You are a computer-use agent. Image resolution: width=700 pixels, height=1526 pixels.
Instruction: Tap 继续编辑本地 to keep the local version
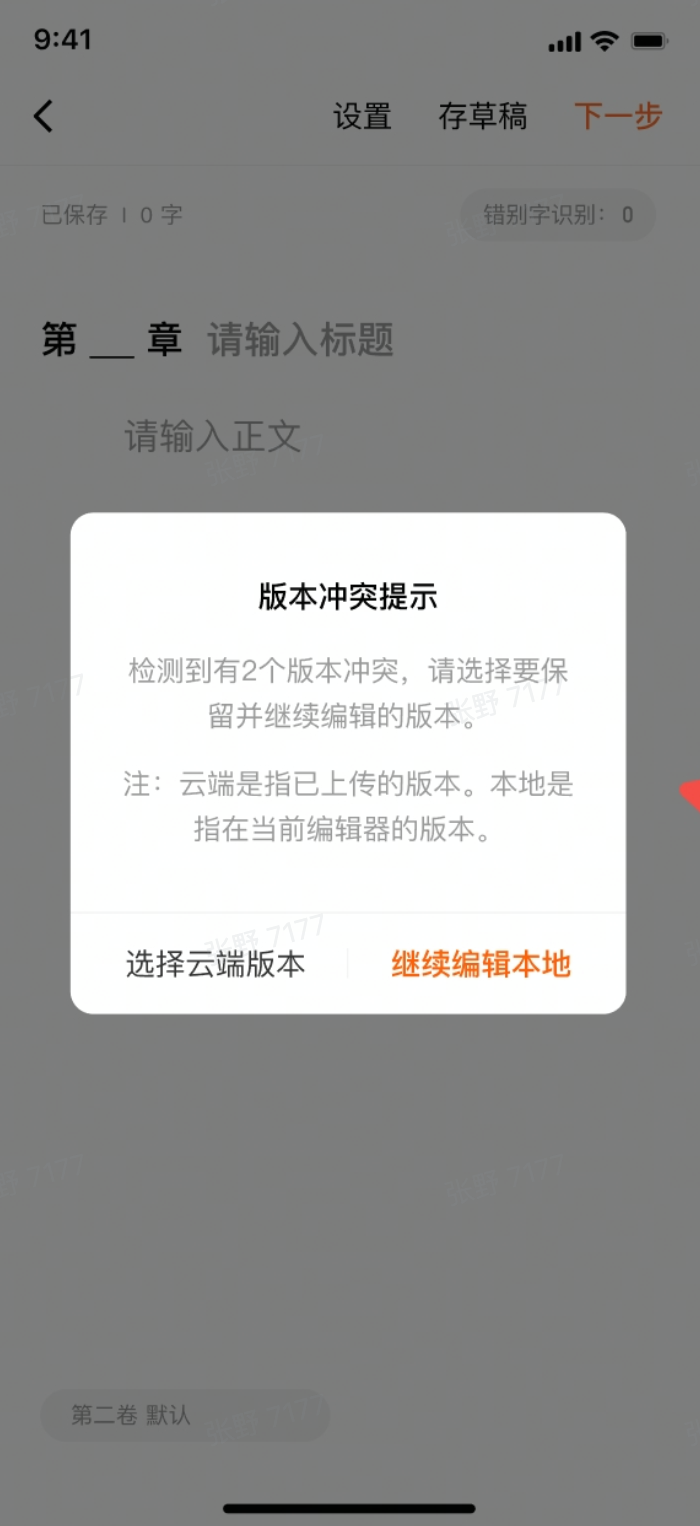click(481, 964)
